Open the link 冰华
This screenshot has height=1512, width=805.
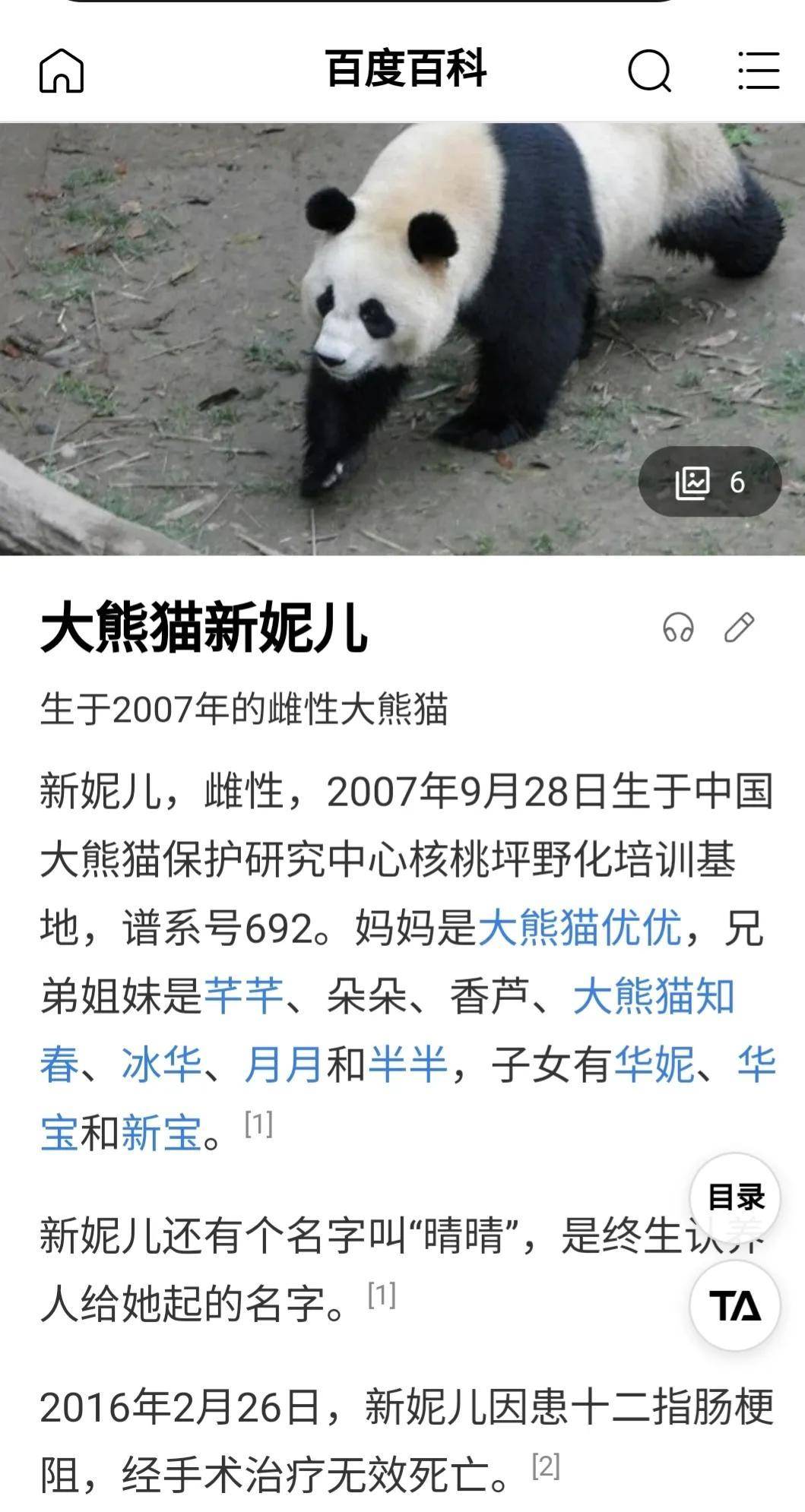[161, 1064]
